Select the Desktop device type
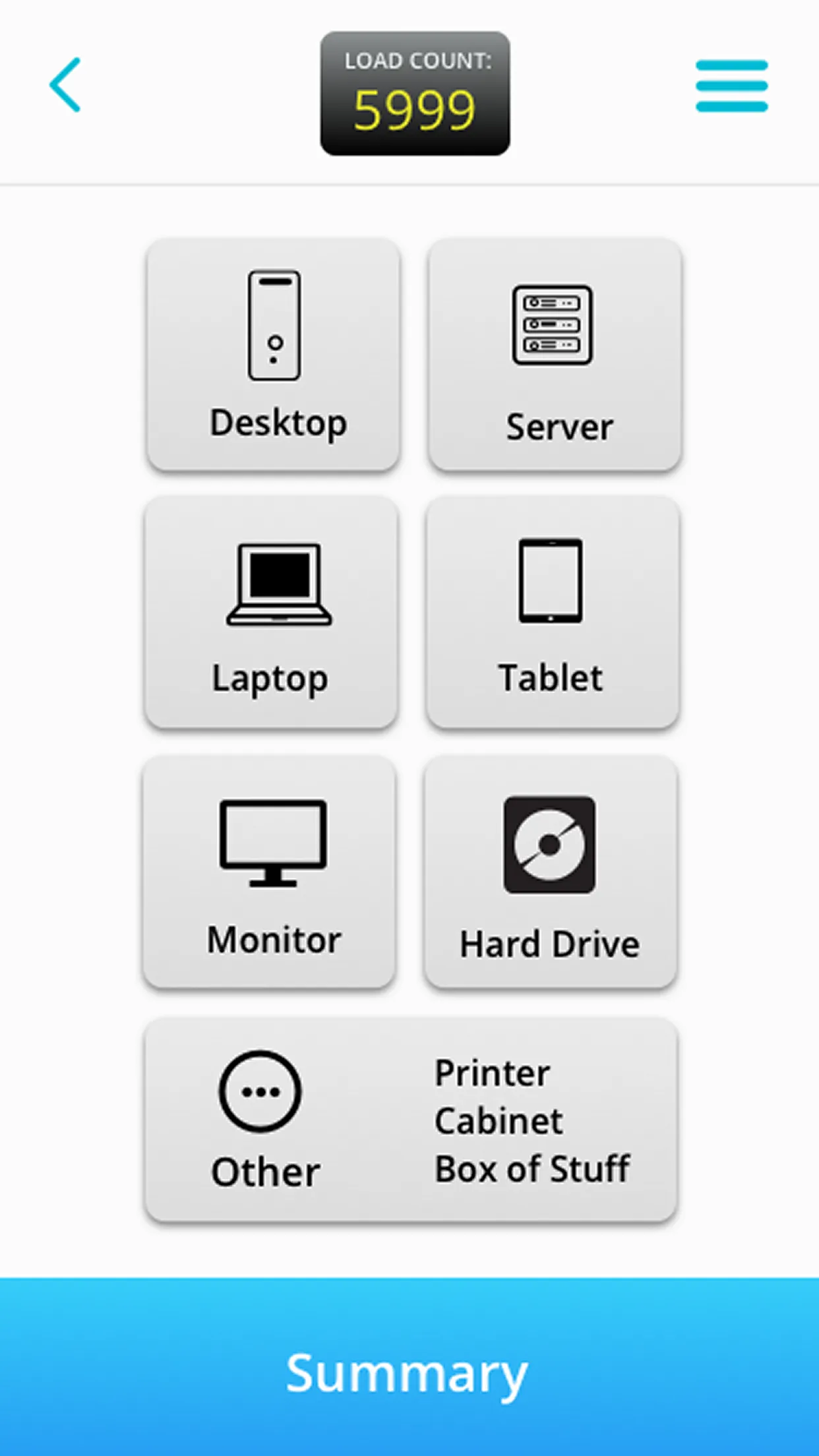Image resolution: width=819 pixels, height=1456 pixels. (274, 355)
